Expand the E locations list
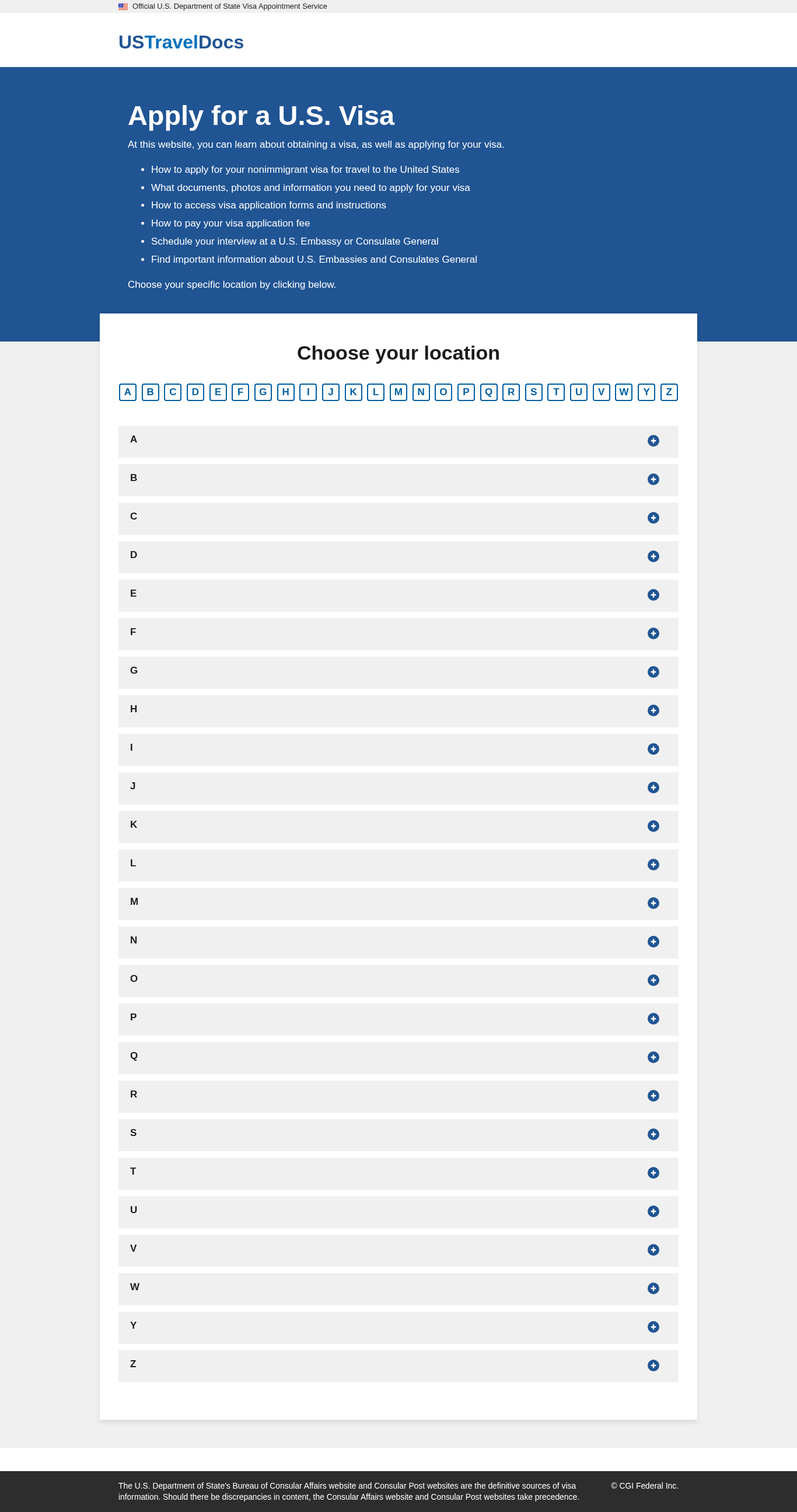This screenshot has width=797, height=1512. [398, 596]
